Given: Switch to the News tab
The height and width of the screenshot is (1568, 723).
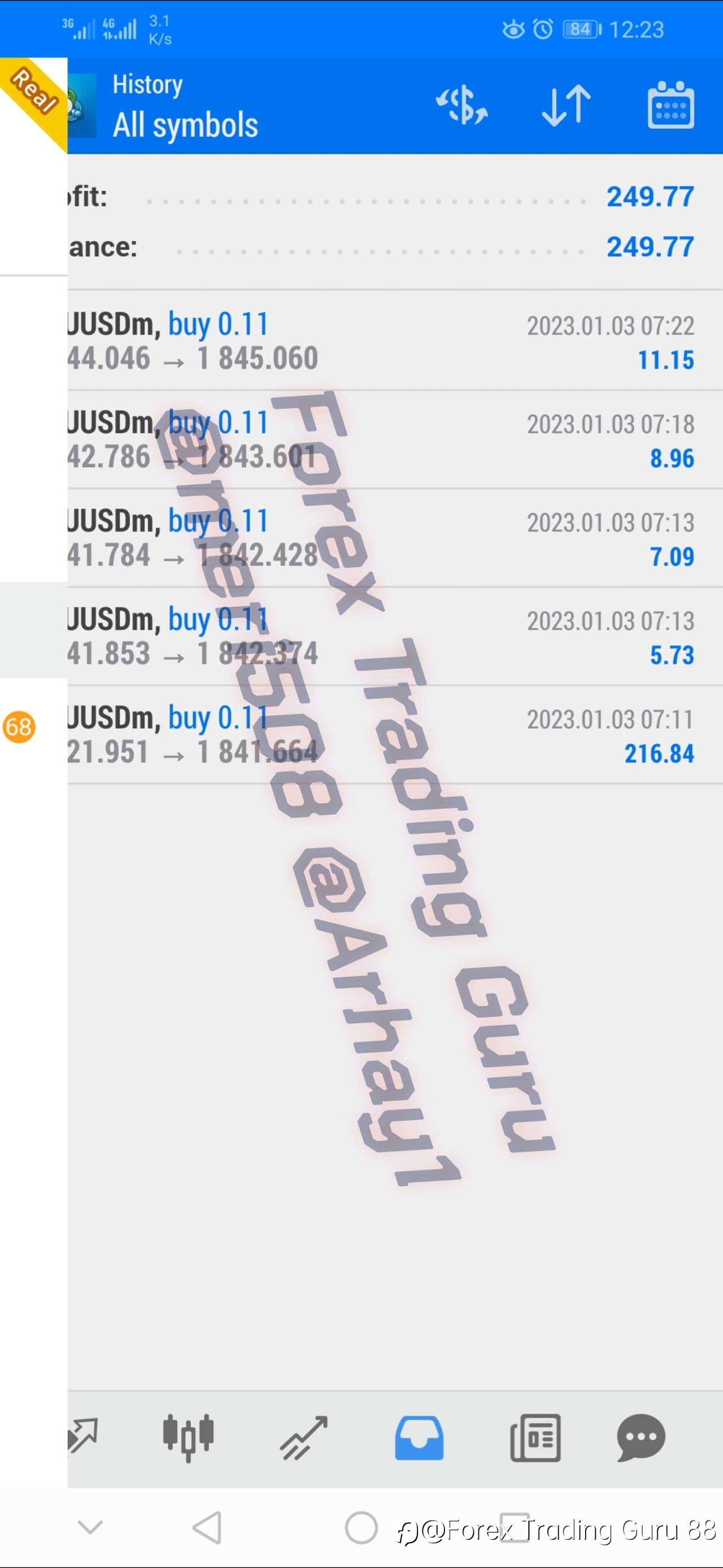Looking at the screenshot, I should click(535, 1437).
